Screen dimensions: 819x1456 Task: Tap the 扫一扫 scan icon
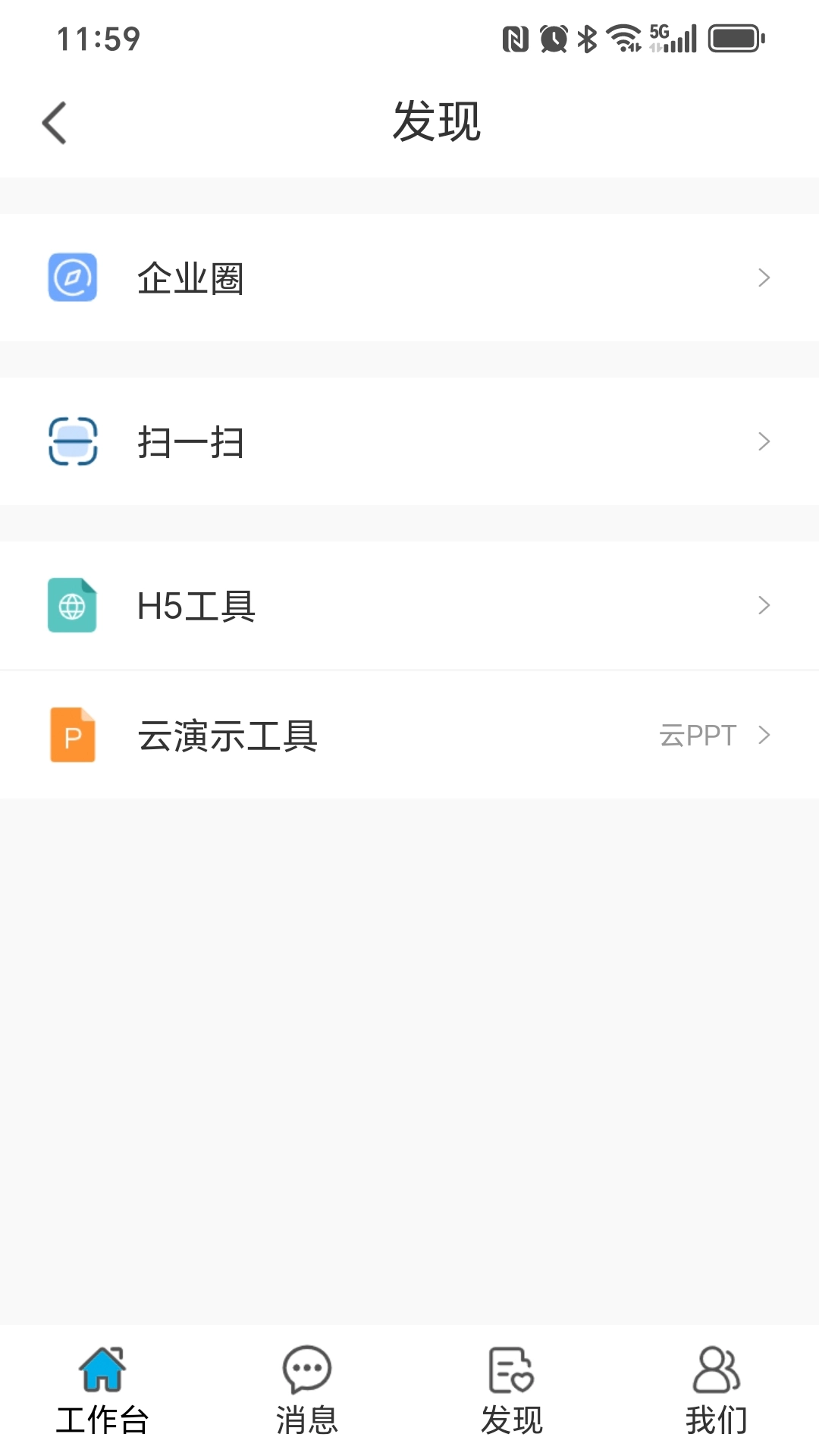pyautogui.click(x=72, y=441)
